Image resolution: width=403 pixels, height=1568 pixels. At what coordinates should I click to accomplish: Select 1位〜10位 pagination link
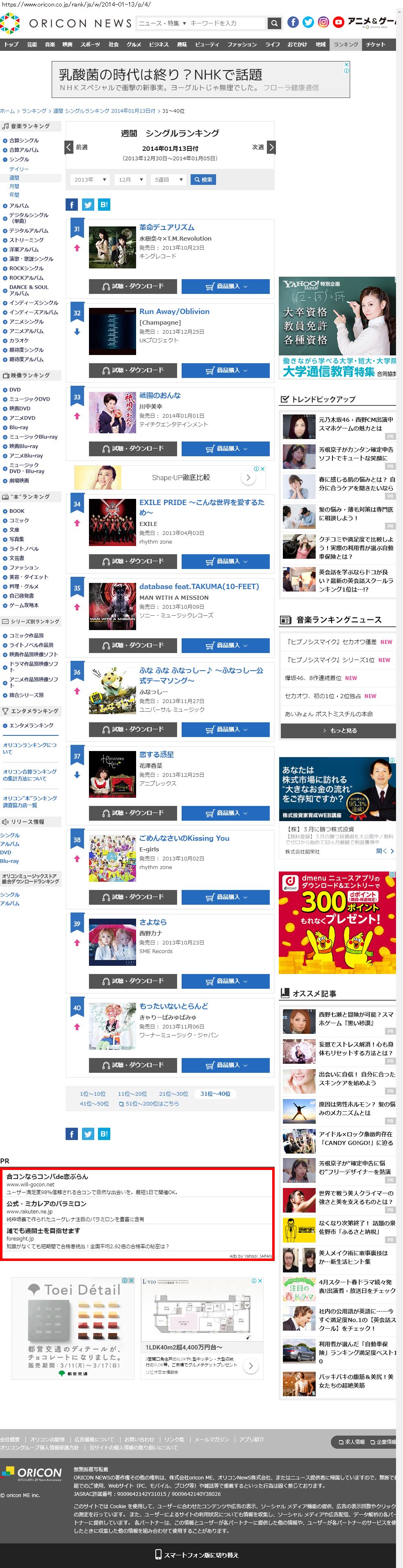point(93,1094)
